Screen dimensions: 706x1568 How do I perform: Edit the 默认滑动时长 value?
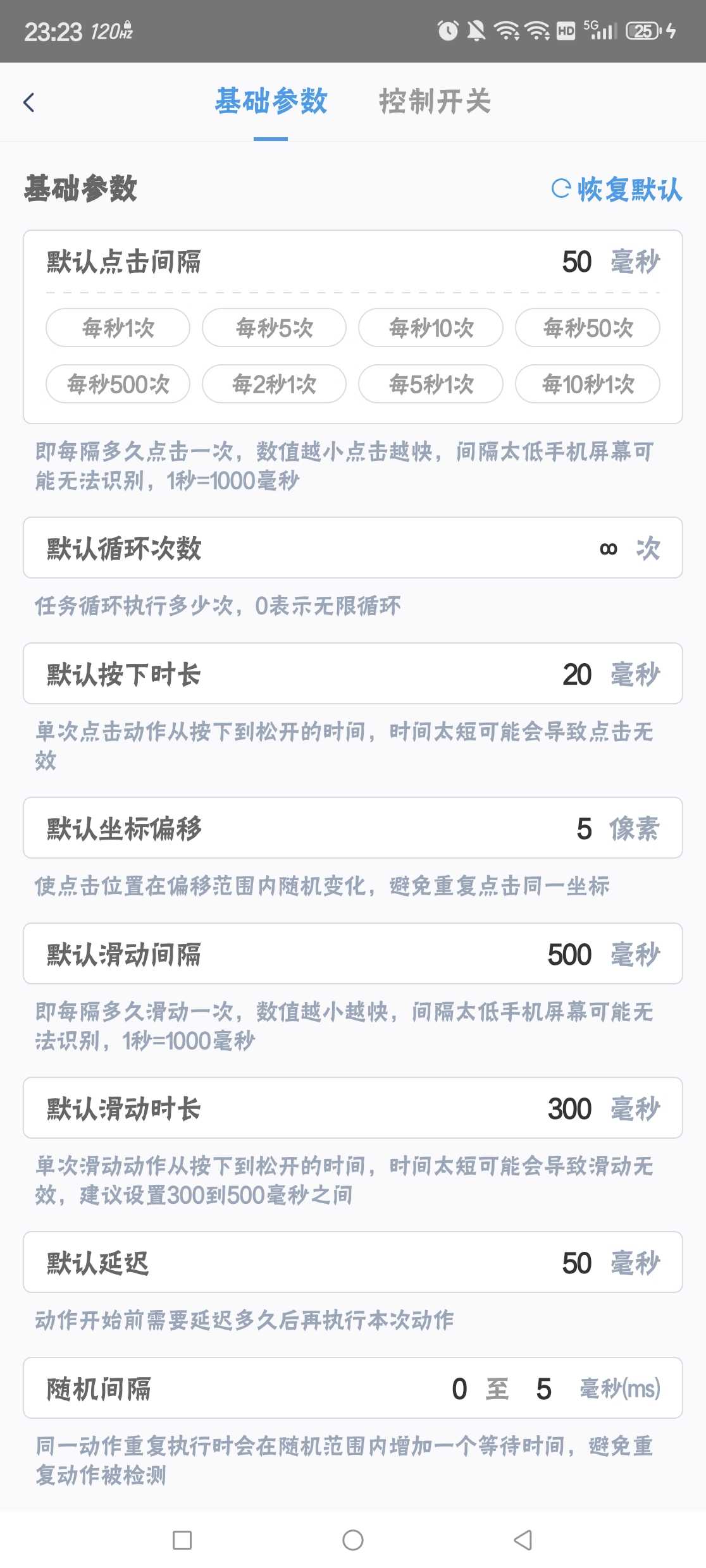pos(569,1109)
